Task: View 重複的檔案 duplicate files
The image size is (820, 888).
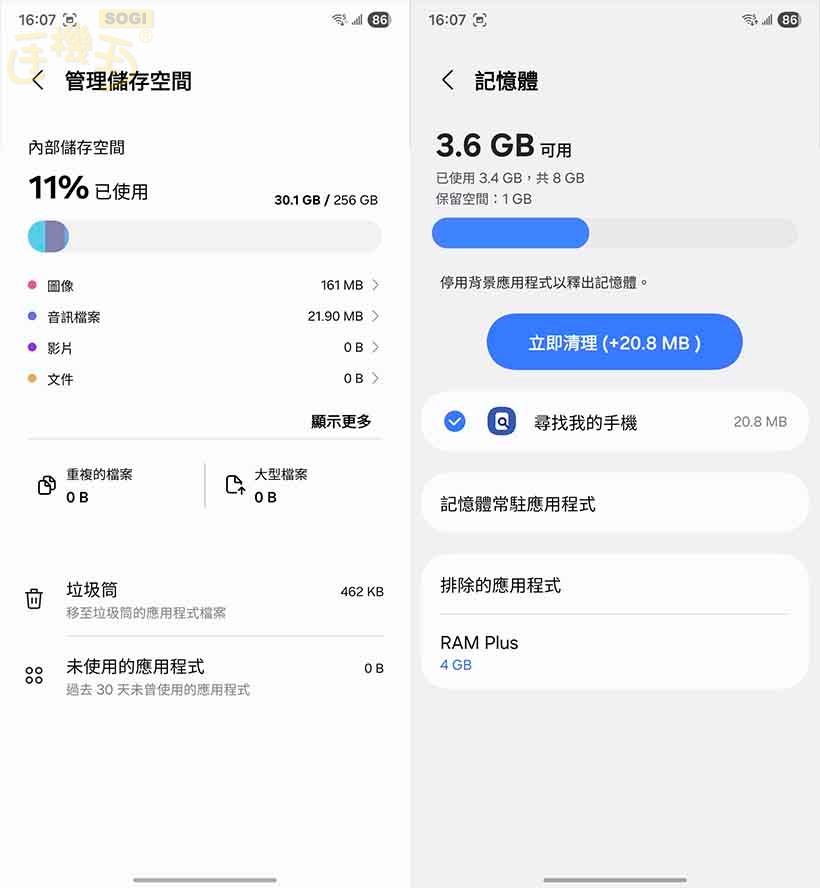Action: [110, 485]
